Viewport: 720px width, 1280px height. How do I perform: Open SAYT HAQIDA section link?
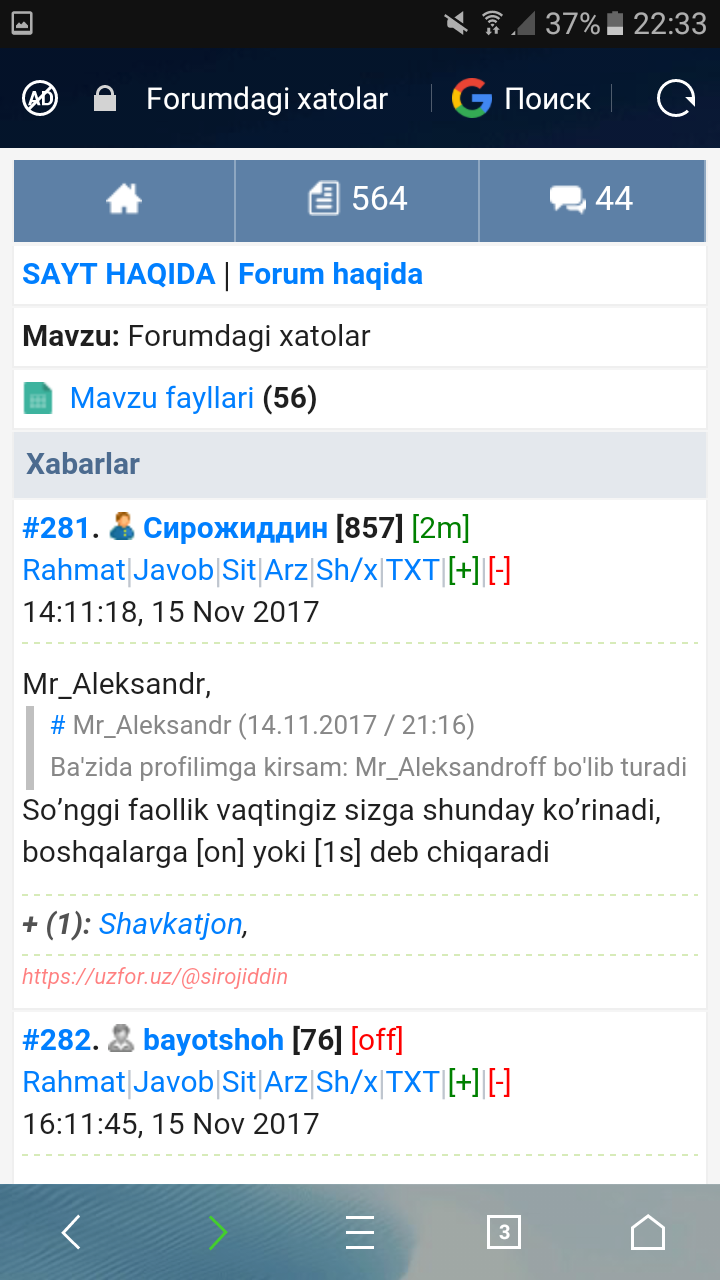point(118,274)
